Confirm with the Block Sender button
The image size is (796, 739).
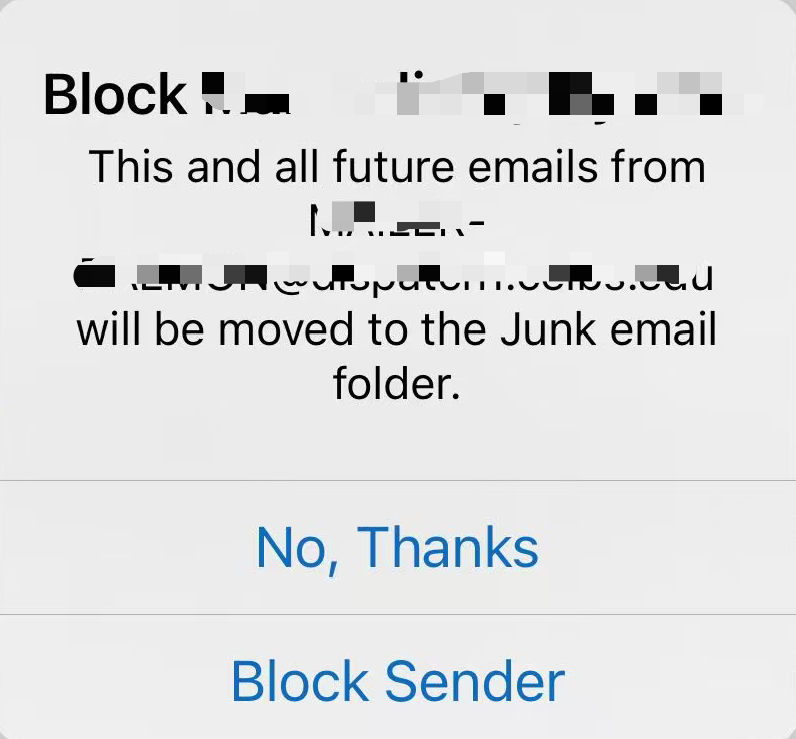pyautogui.click(x=398, y=680)
